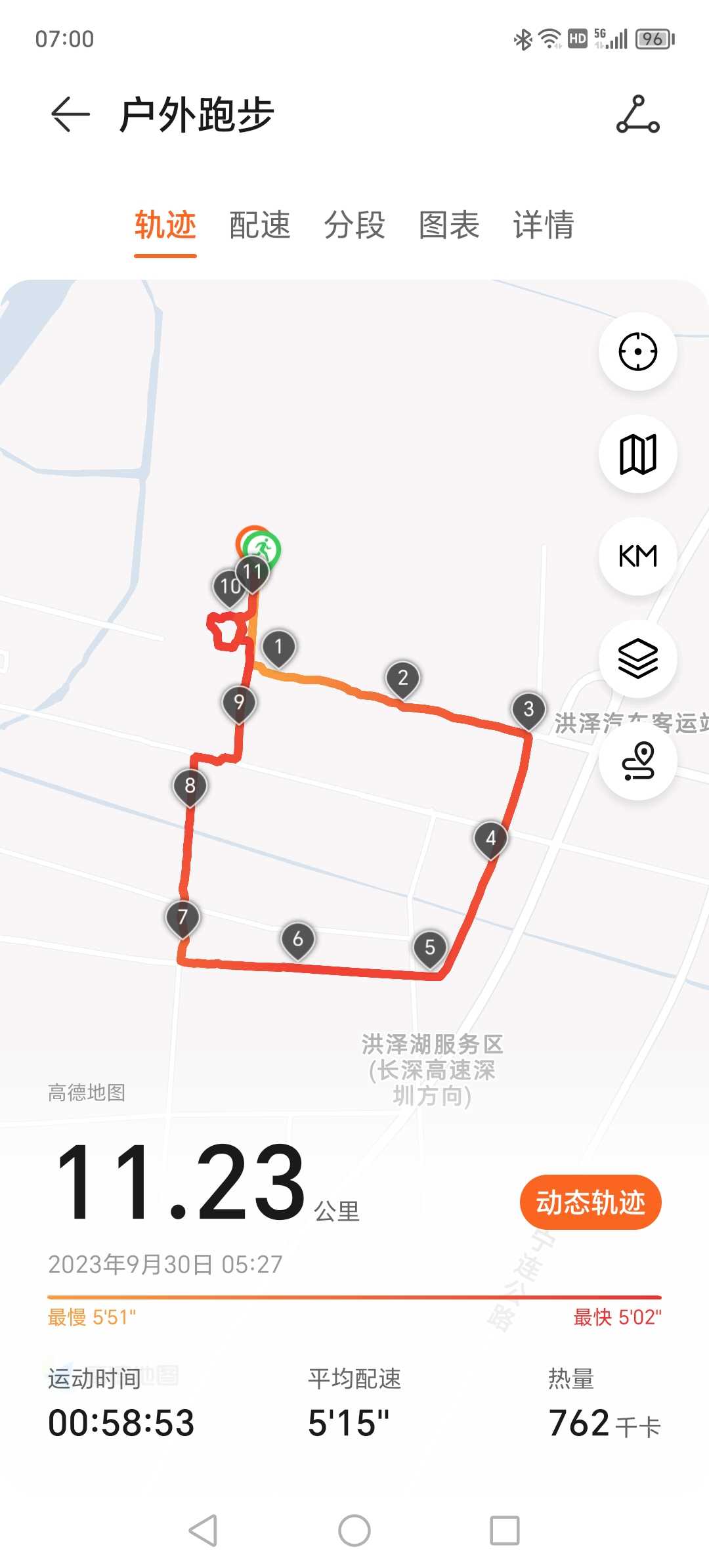The image size is (709, 1568).
Task: Switch to the 配速 tab
Action: point(260,225)
